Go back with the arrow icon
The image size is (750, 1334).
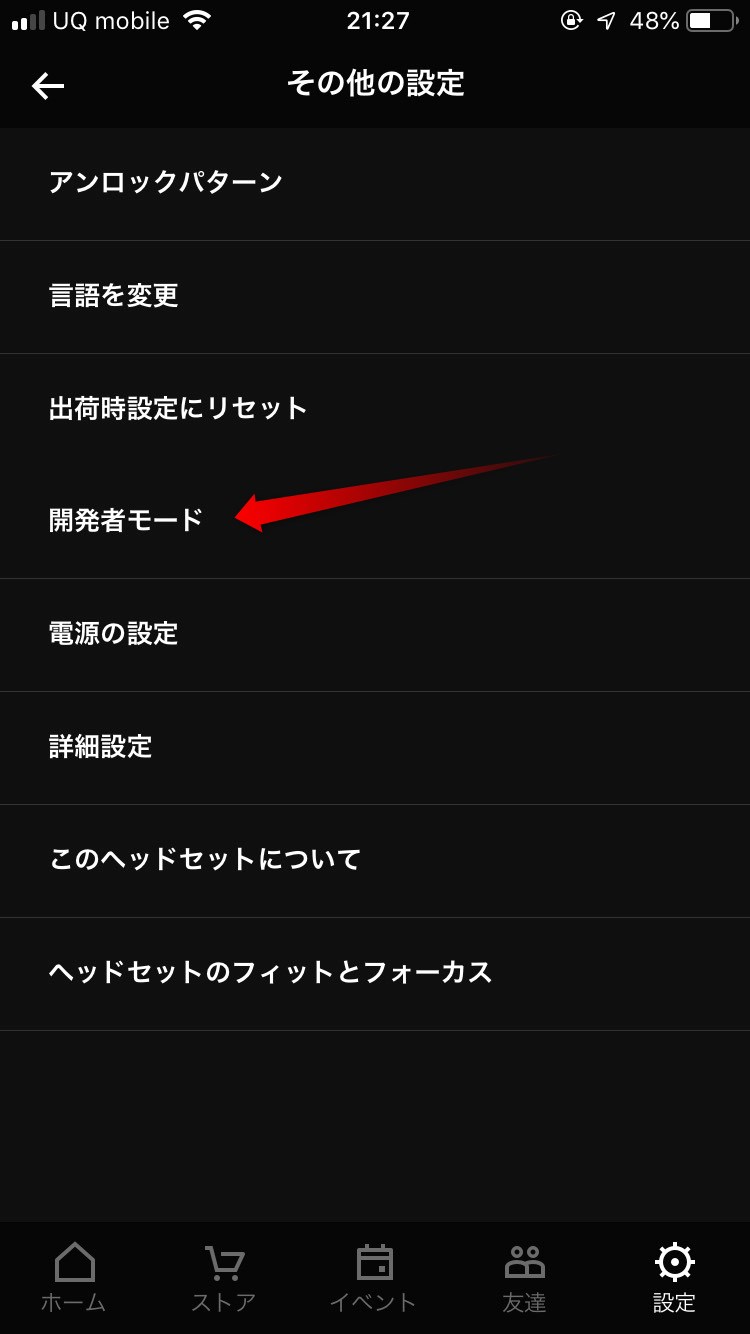tap(48, 86)
